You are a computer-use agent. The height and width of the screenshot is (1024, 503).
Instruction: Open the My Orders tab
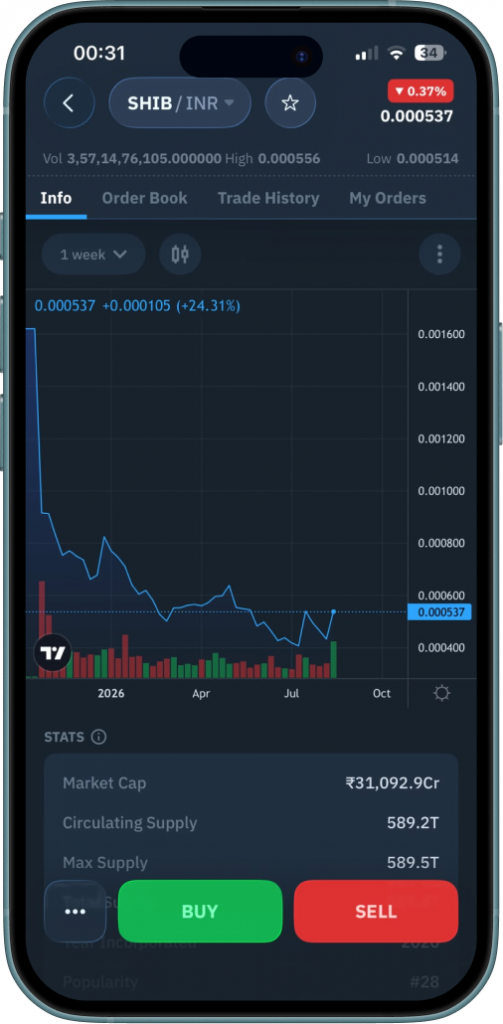click(387, 199)
